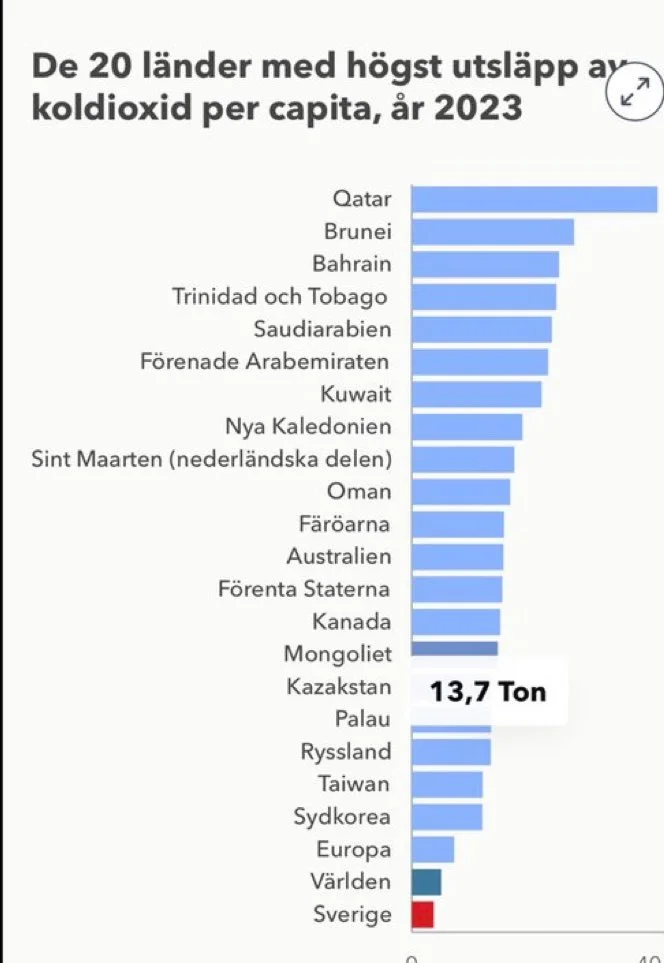Tap the Brunei bar for its value
The width and height of the screenshot is (664, 963).
(x=492, y=232)
